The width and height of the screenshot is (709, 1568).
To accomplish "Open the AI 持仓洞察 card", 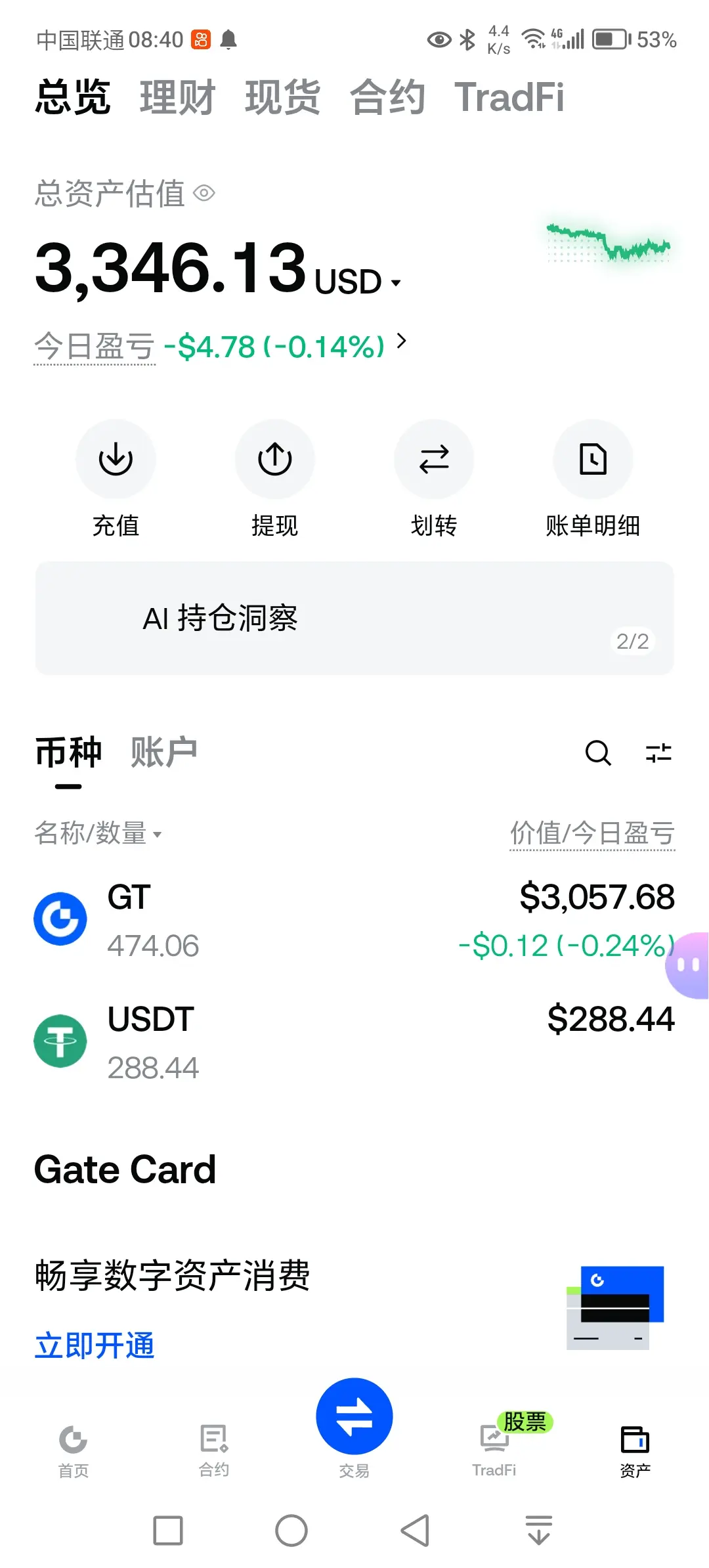I will [x=354, y=618].
